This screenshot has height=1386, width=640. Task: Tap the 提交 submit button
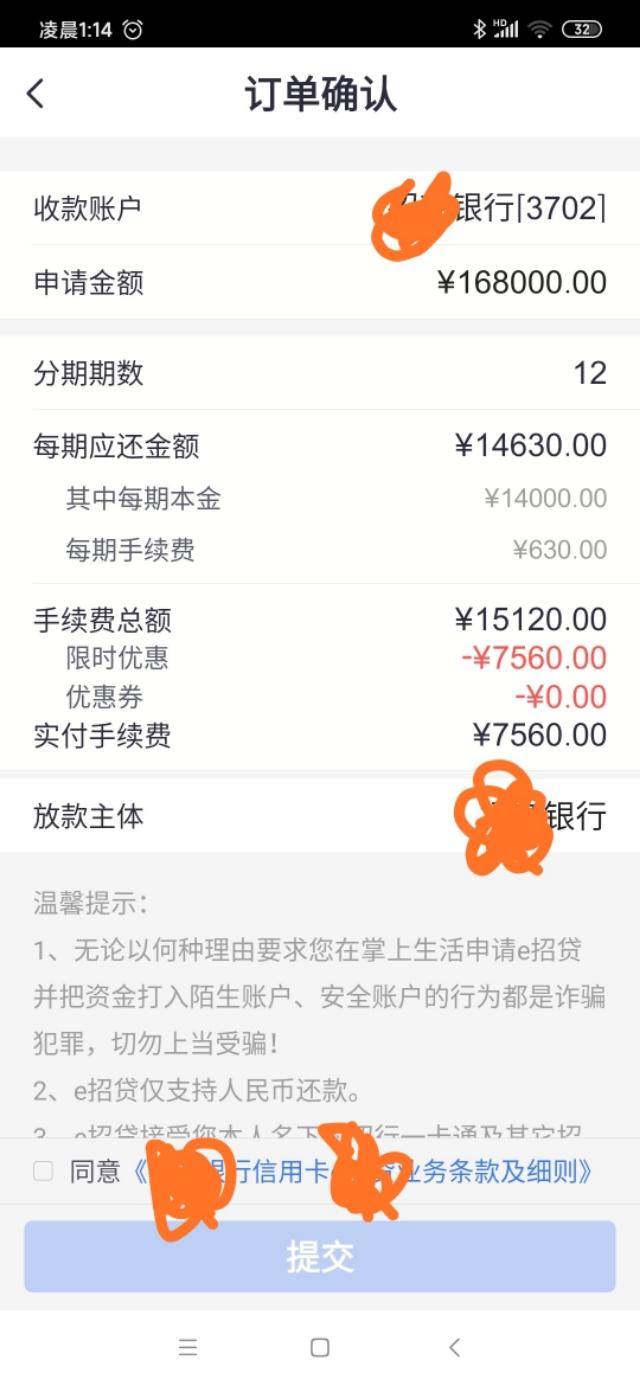[320, 1256]
